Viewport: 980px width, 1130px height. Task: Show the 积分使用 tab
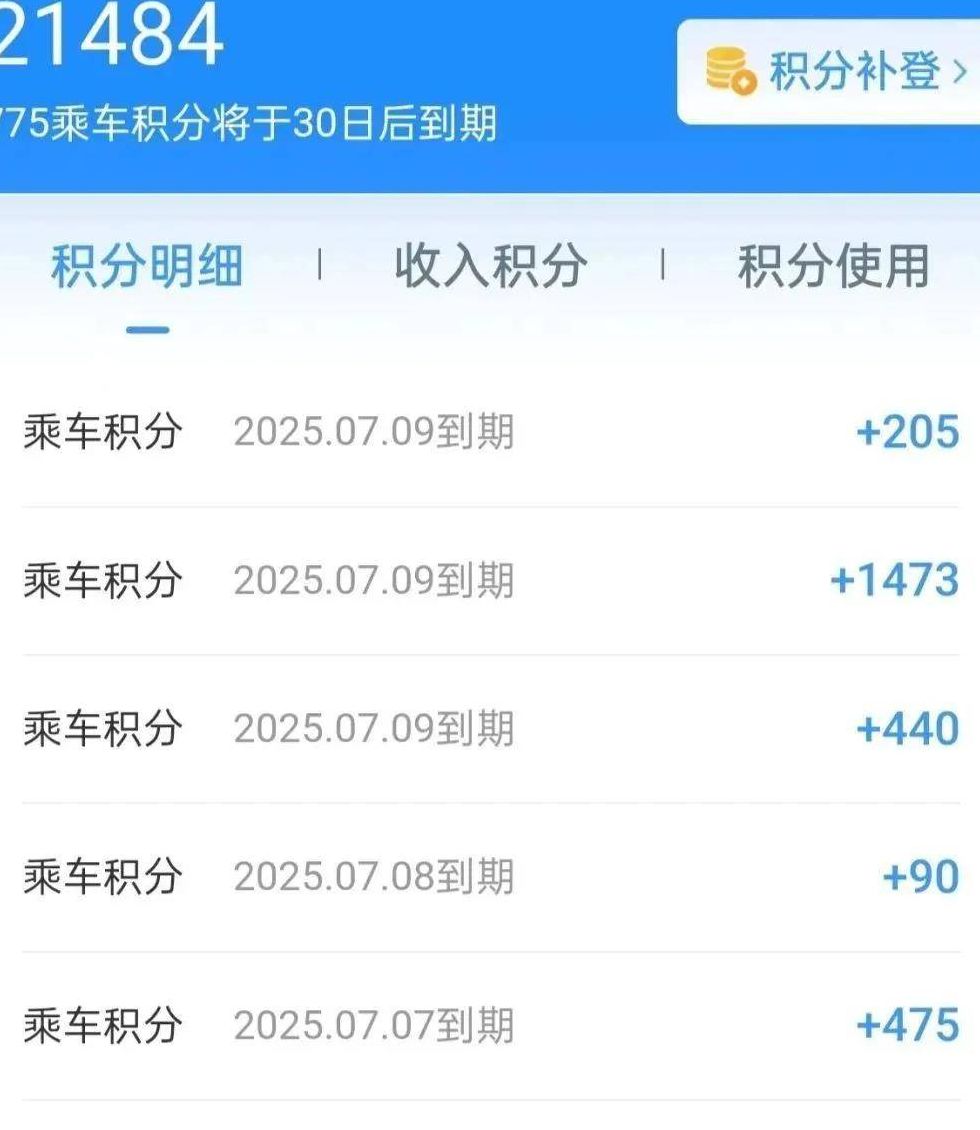(x=833, y=267)
